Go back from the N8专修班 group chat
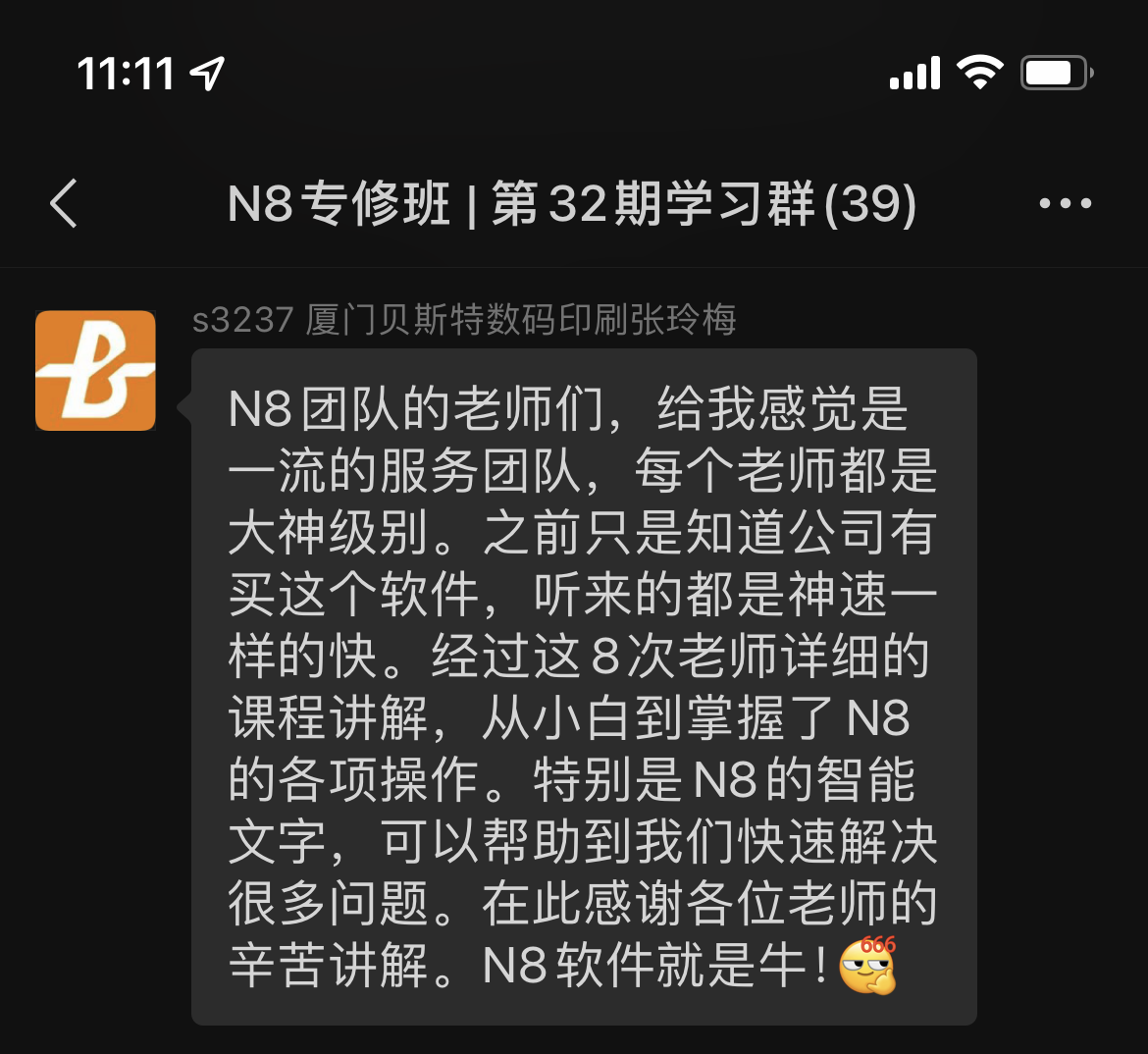This screenshot has width=1148, height=1054. (65, 204)
